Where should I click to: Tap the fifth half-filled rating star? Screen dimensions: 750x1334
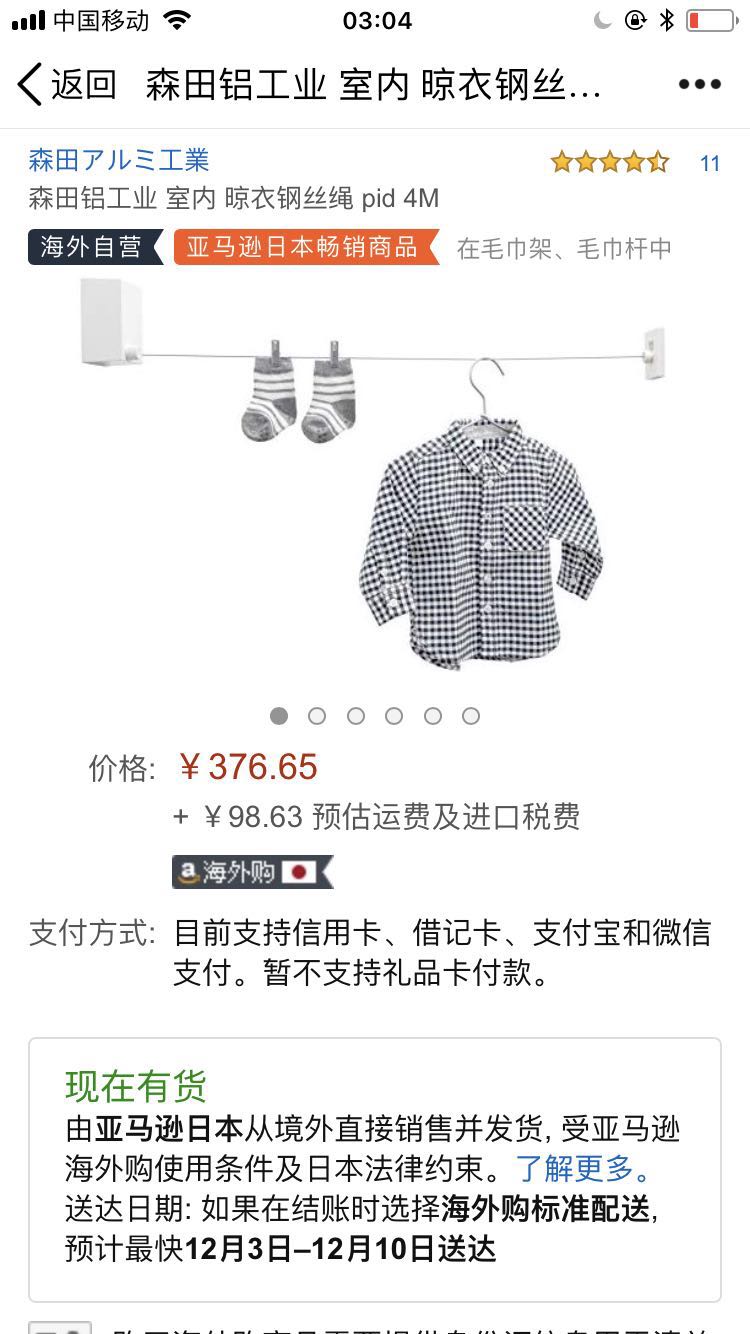pos(656,159)
